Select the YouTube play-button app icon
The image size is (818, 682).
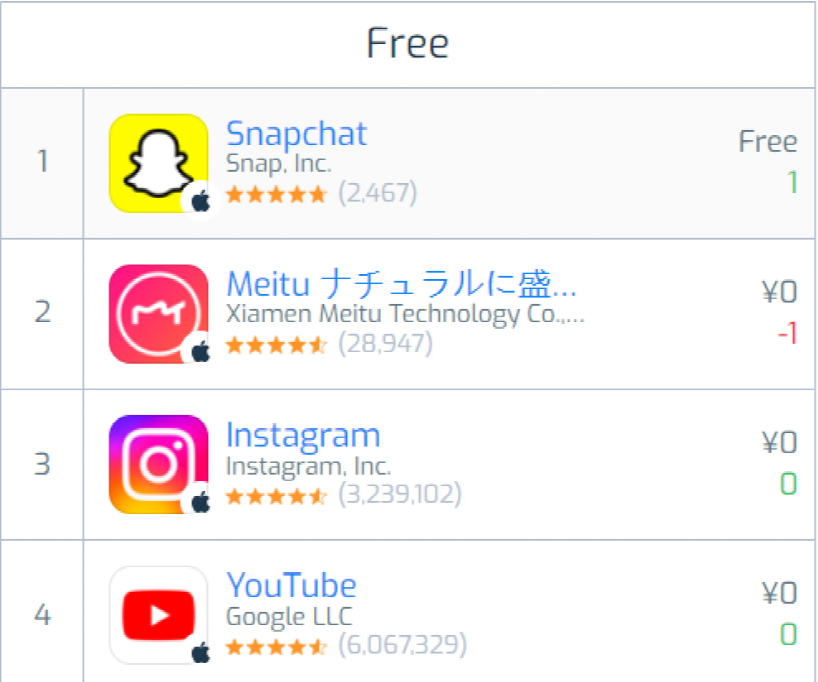[x=158, y=615]
